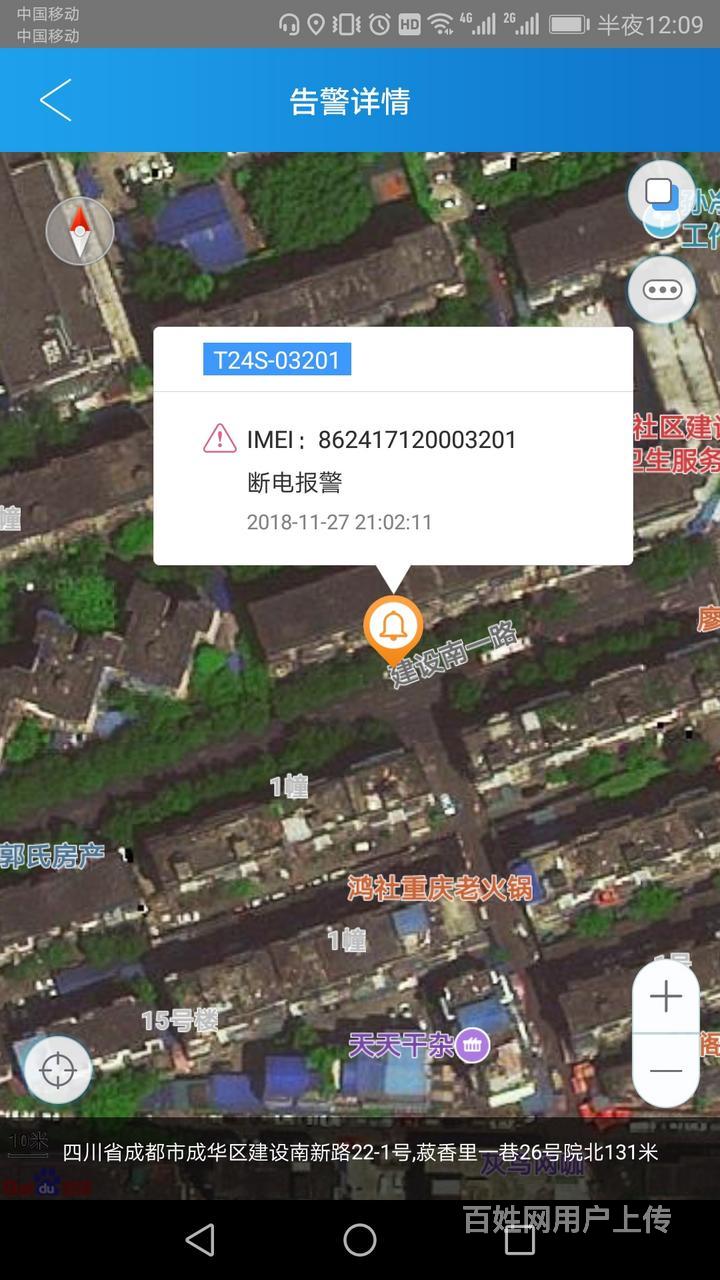Open the T24S-03201 alarm info bubble
The height and width of the screenshot is (1280, 720).
(393, 446)
